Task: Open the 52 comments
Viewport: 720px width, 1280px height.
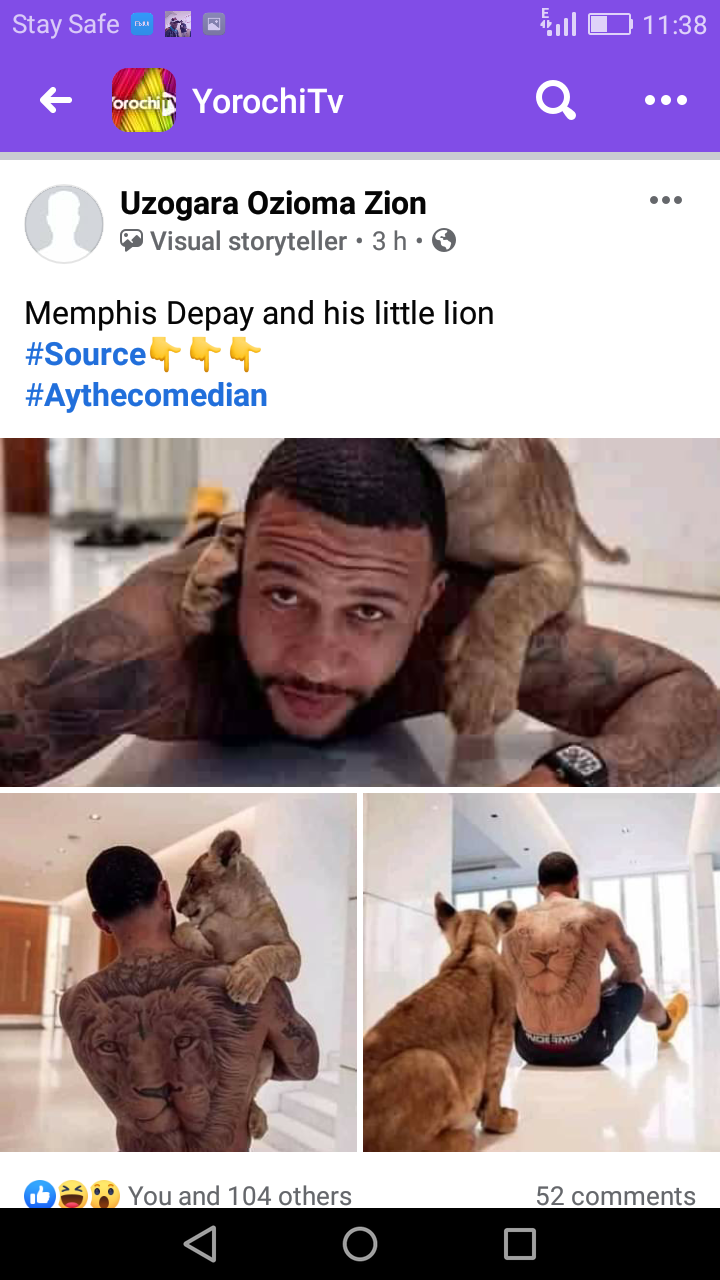Action: pyautogui.click(x=615, y=1195)
